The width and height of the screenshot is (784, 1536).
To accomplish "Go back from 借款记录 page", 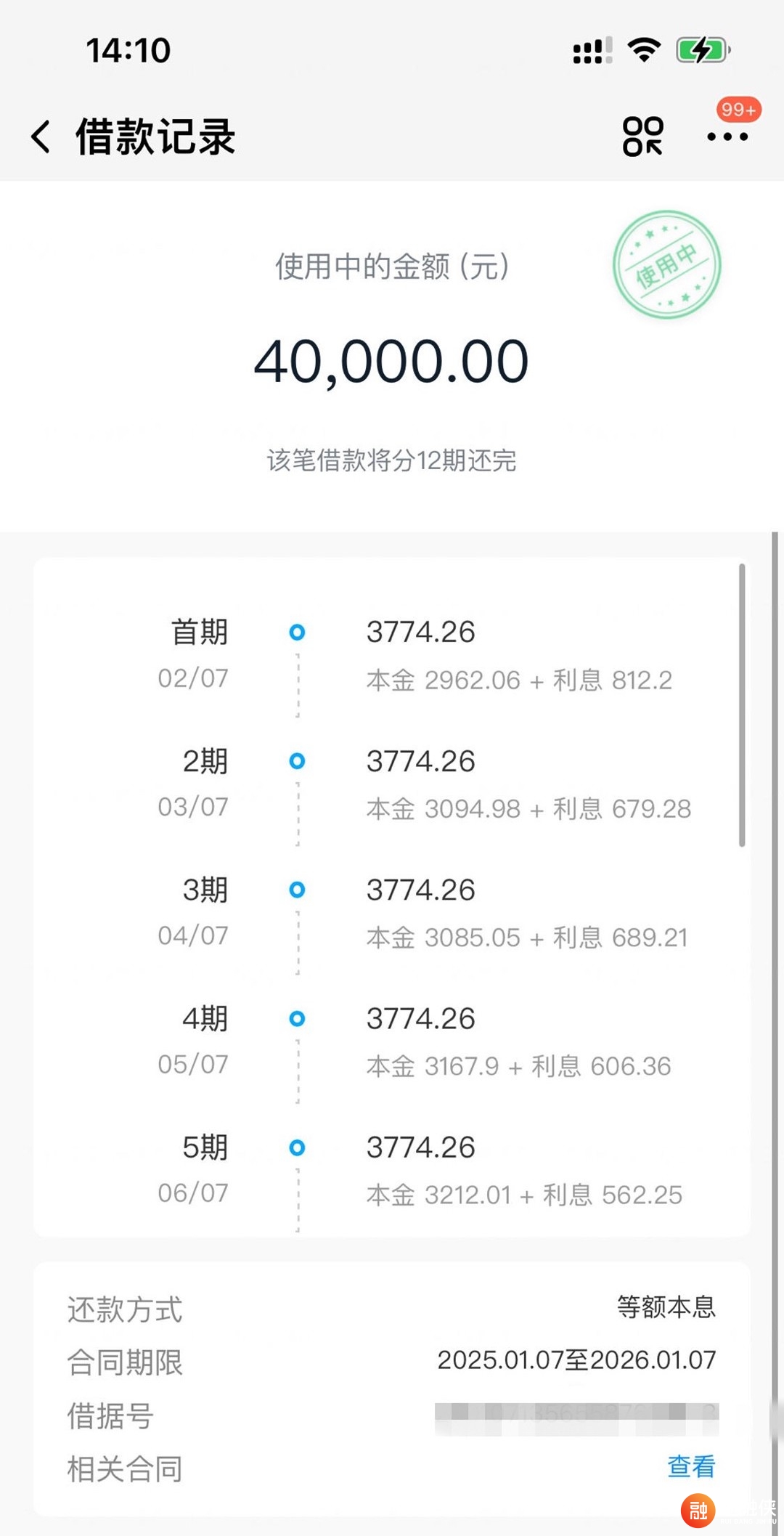I will click(x=41, y=137).
